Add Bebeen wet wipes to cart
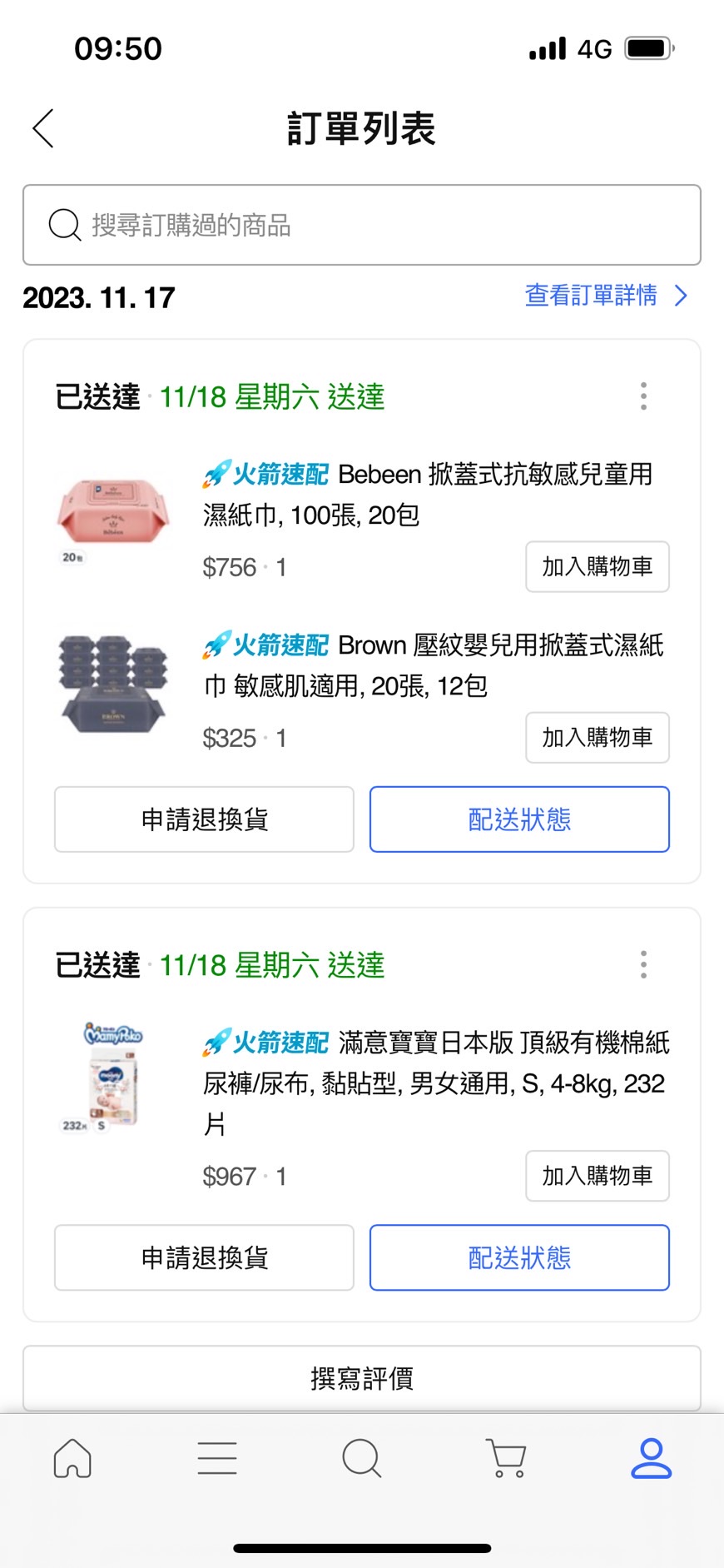The height and width of the screenshot is (1568, 724). [597, 567]
